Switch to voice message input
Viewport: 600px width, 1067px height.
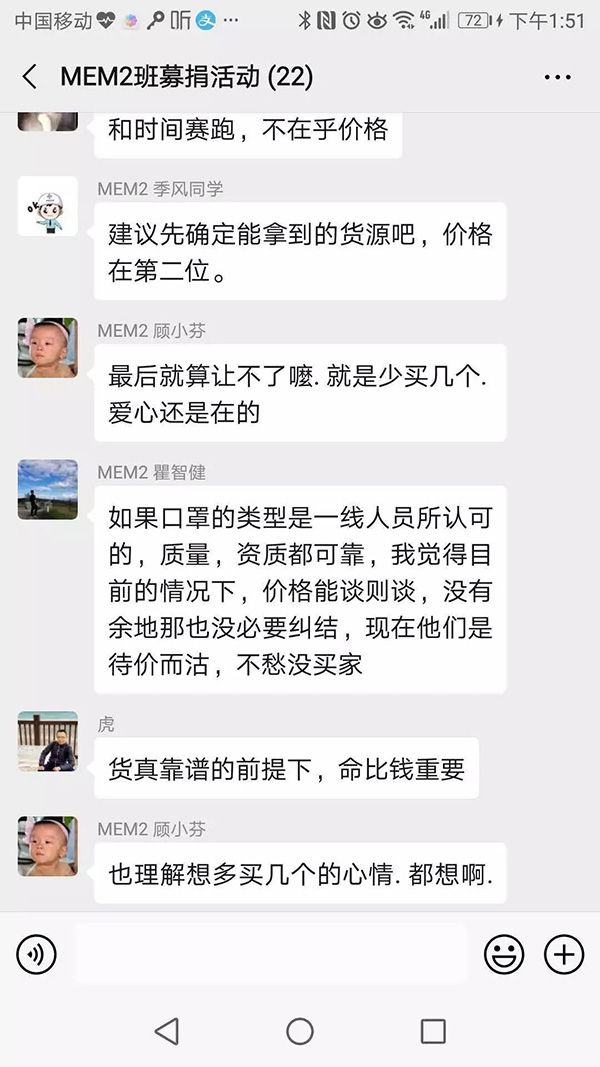[37, 955]
